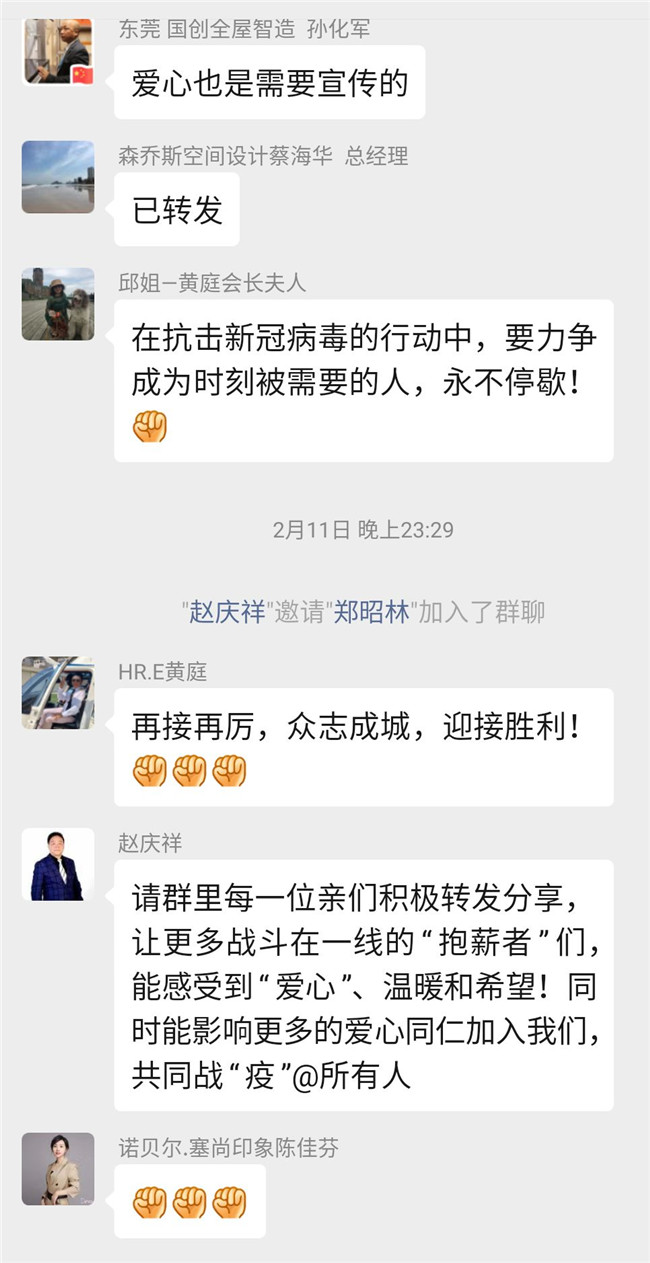This screenshot has width=650, height=1263.
Task: View 陈佳芬's profile avatar
Action: click(x=58, y=1169)
